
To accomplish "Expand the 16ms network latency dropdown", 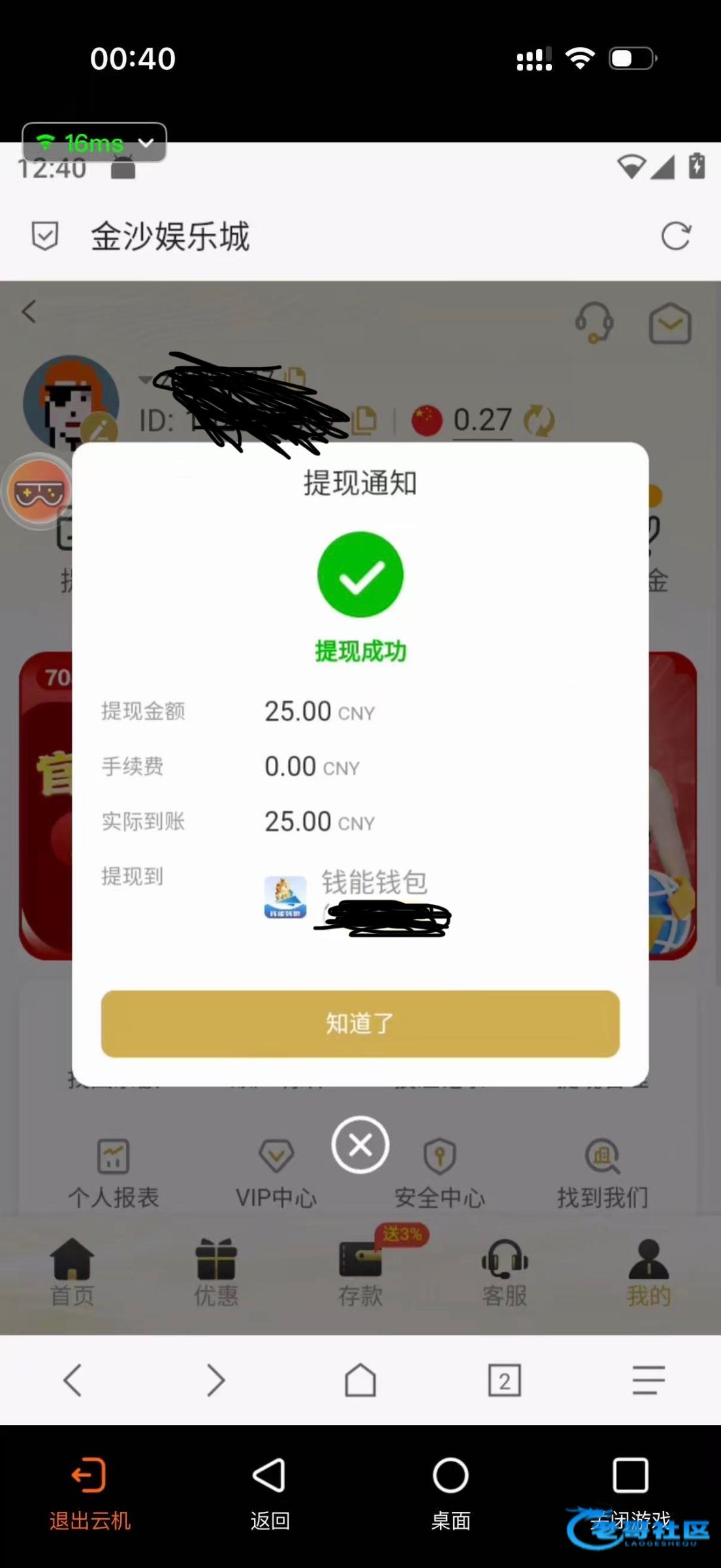I will click(95, 142).
